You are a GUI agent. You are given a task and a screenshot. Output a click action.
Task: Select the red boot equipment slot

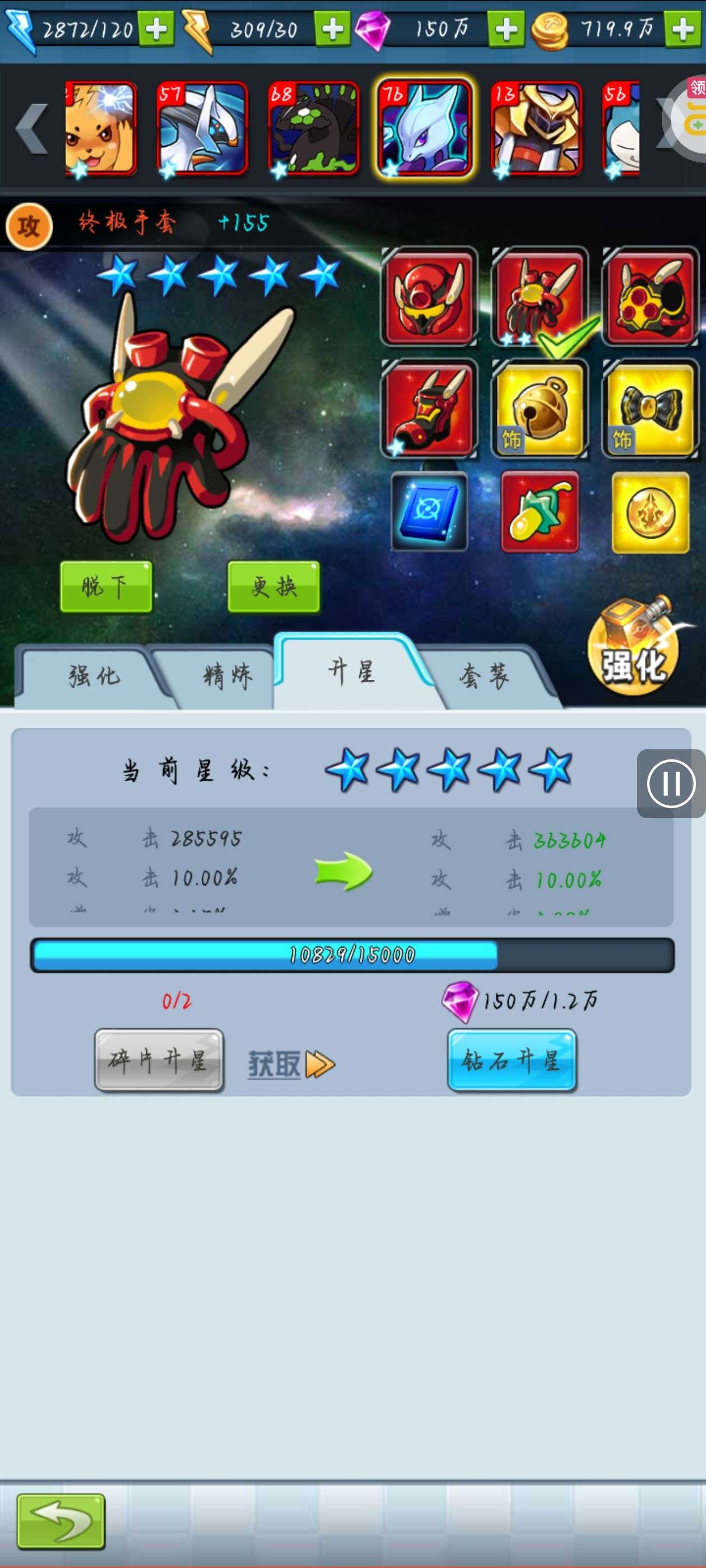pyautogui.click(x=429, y=408)
